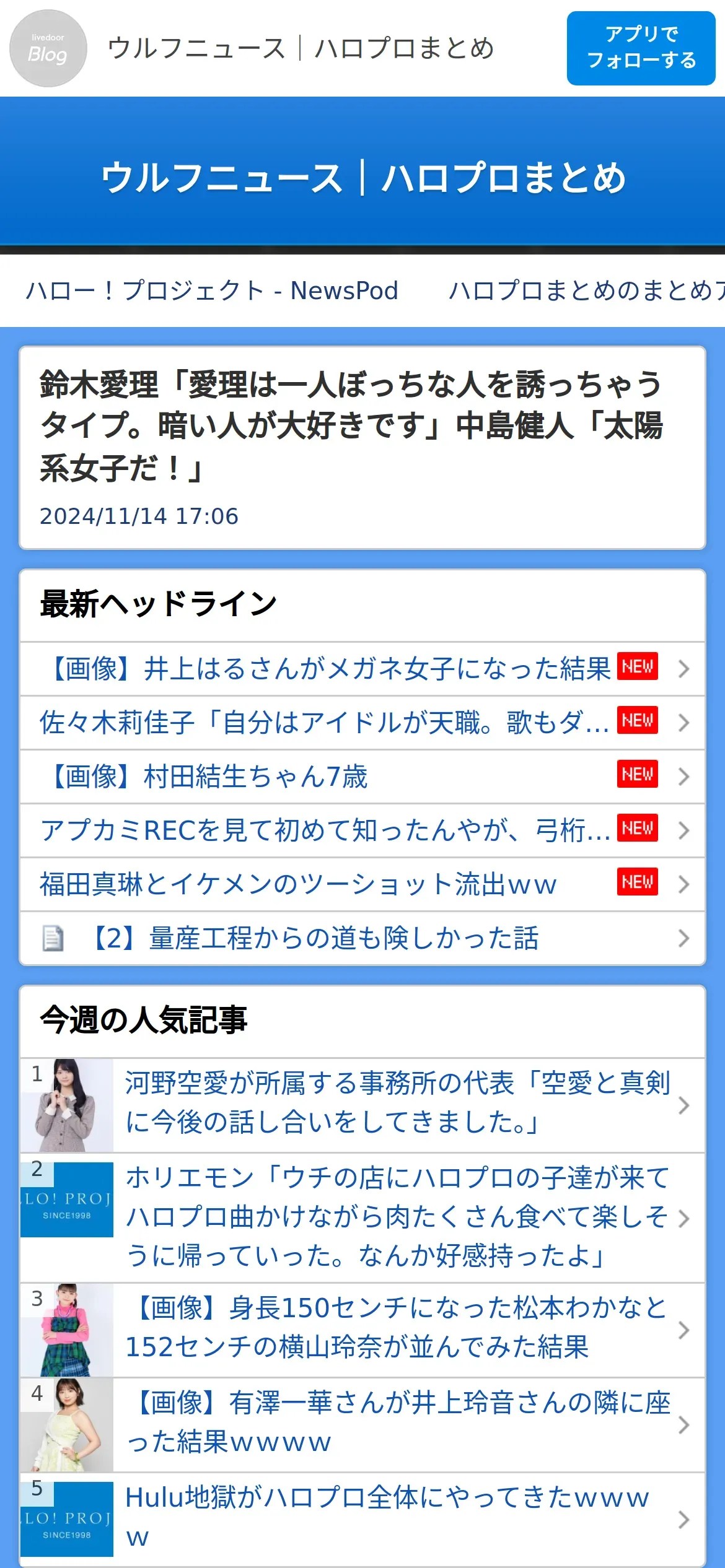The width and height of the screenshot is (725, 1568).
Task: Open ウルフニュース｜ハロプロまとめ blog title banner
Action: click(x=362, y=178)
